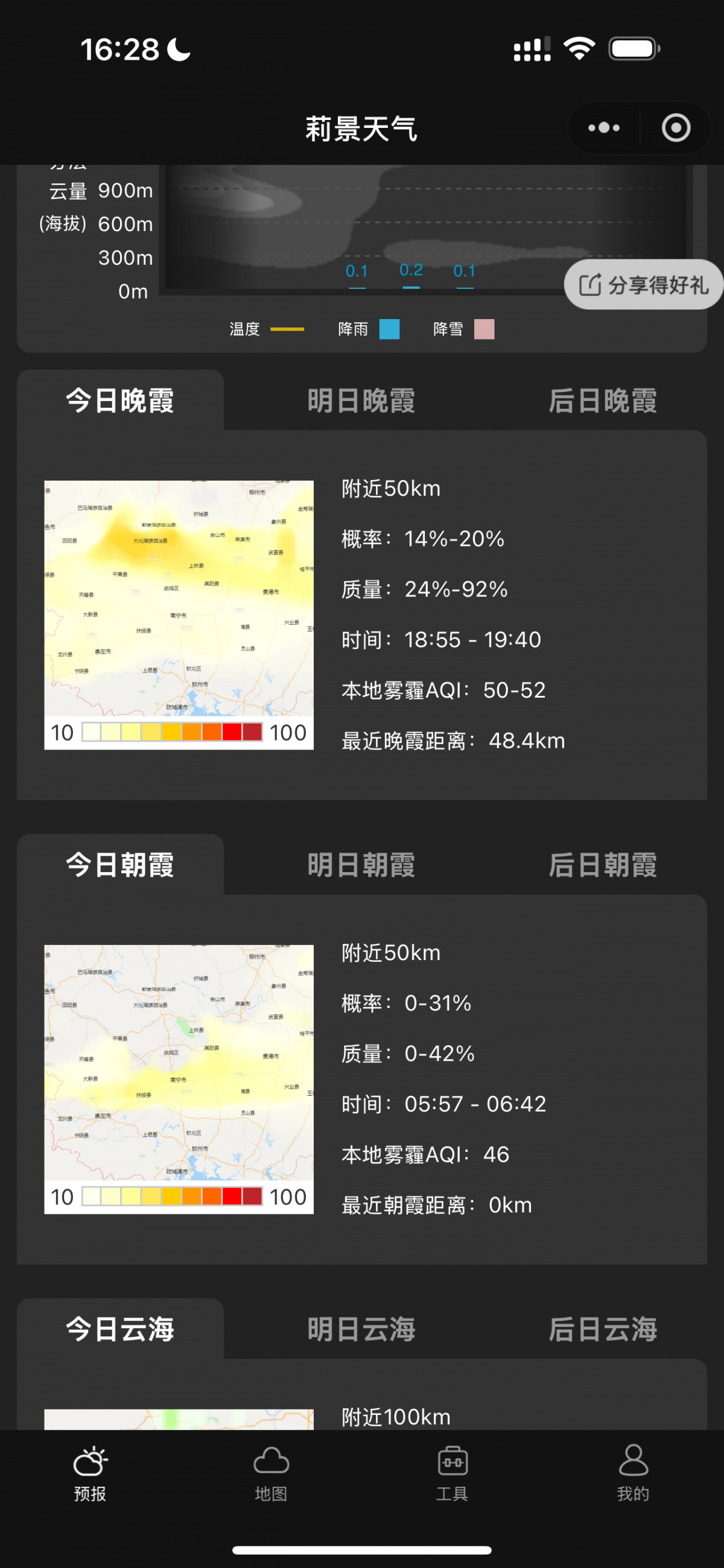
Task: Switch to the 明日晚霞 tab
Action: 361,401
